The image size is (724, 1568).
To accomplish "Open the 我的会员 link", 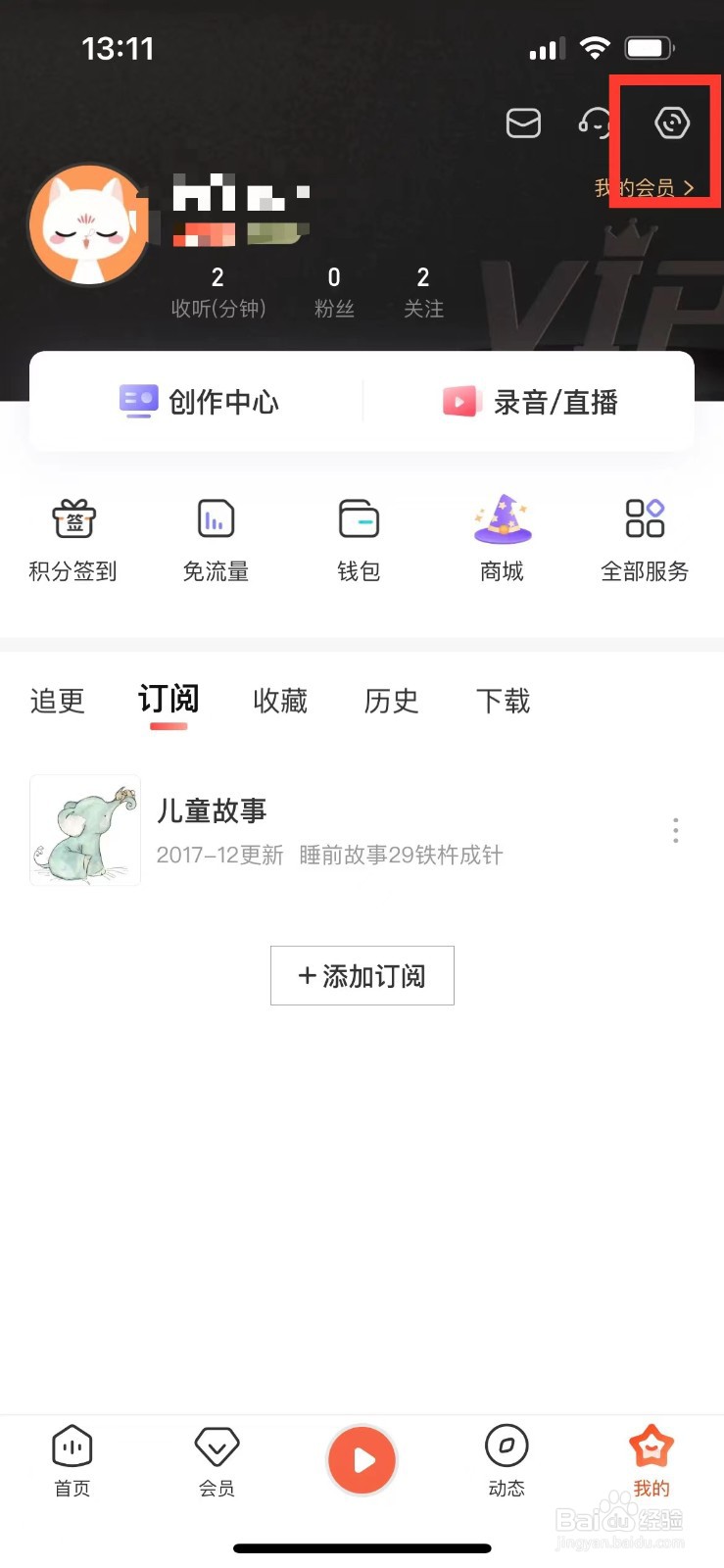I will [645, 188].
